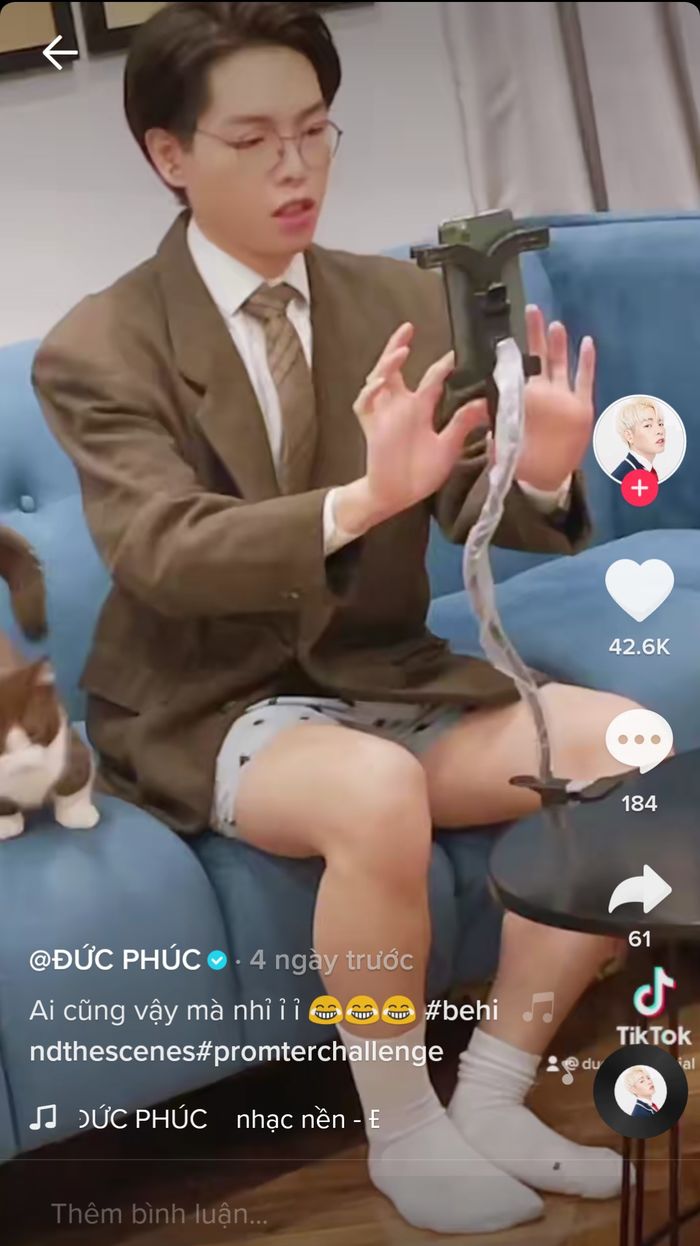Viewport: 700px width, 1246px height.
Task: Like this video with the heart
Action: point(639,590)
